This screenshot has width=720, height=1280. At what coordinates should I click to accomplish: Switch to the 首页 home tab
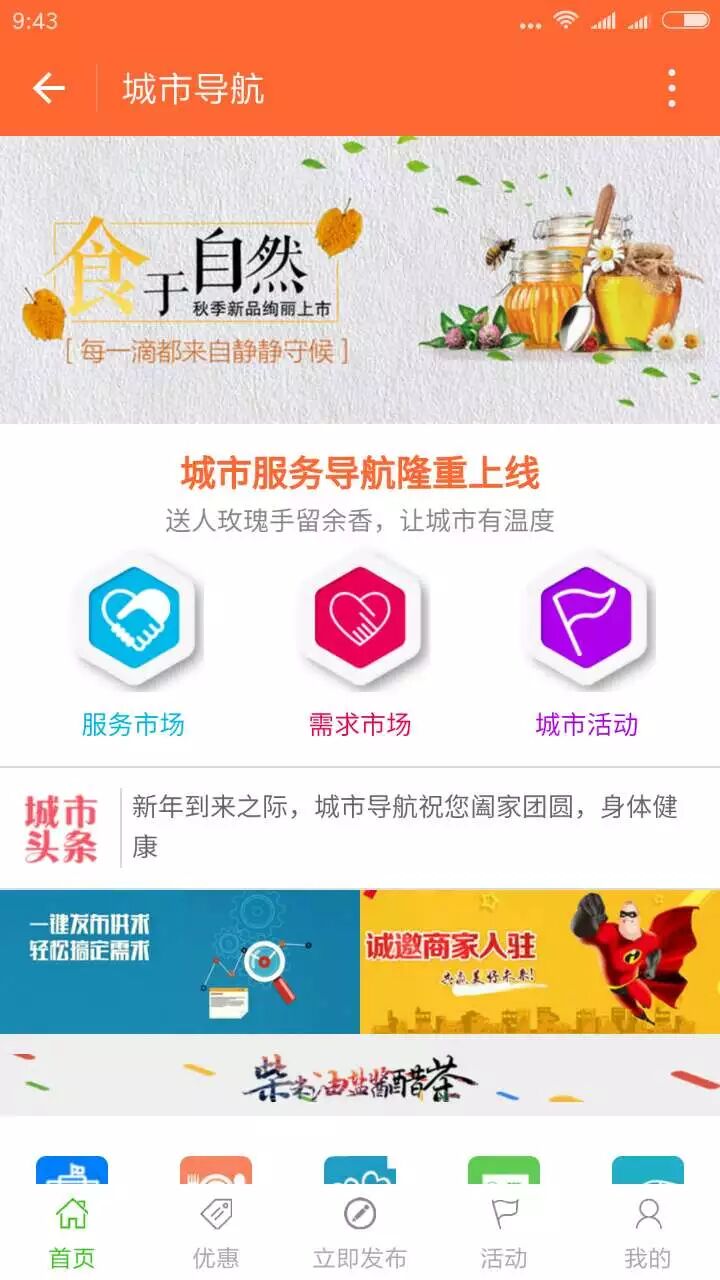(x=72, y=1232)
